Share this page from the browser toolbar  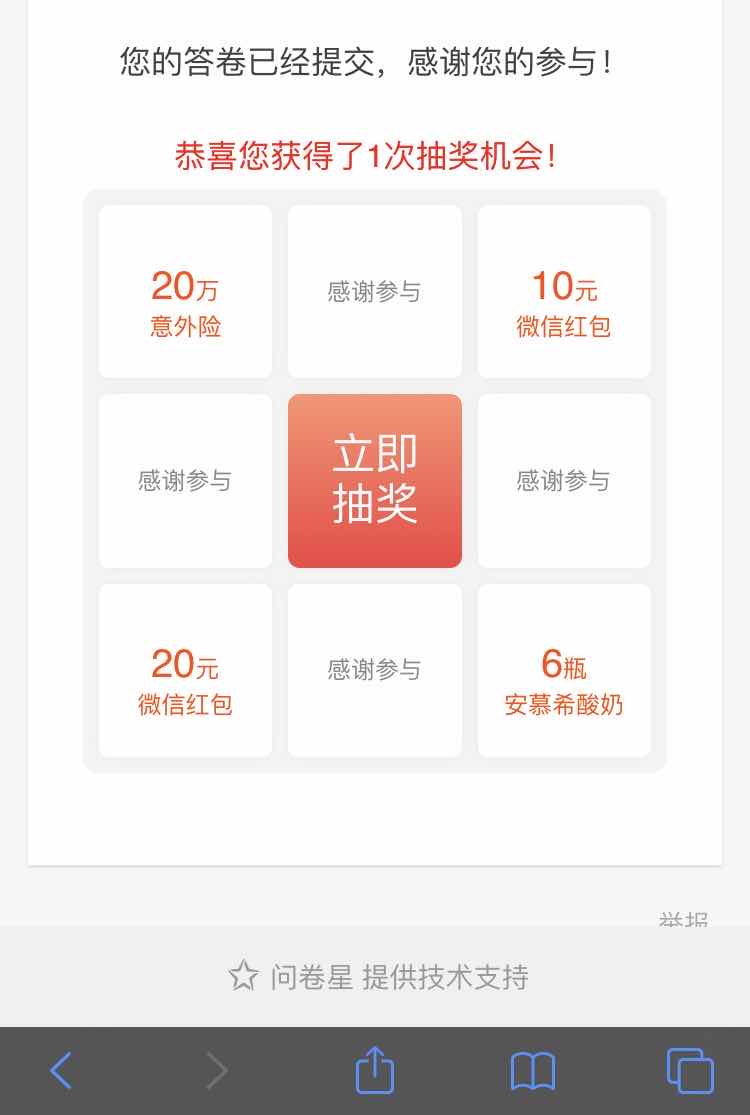coord(375,1070)
